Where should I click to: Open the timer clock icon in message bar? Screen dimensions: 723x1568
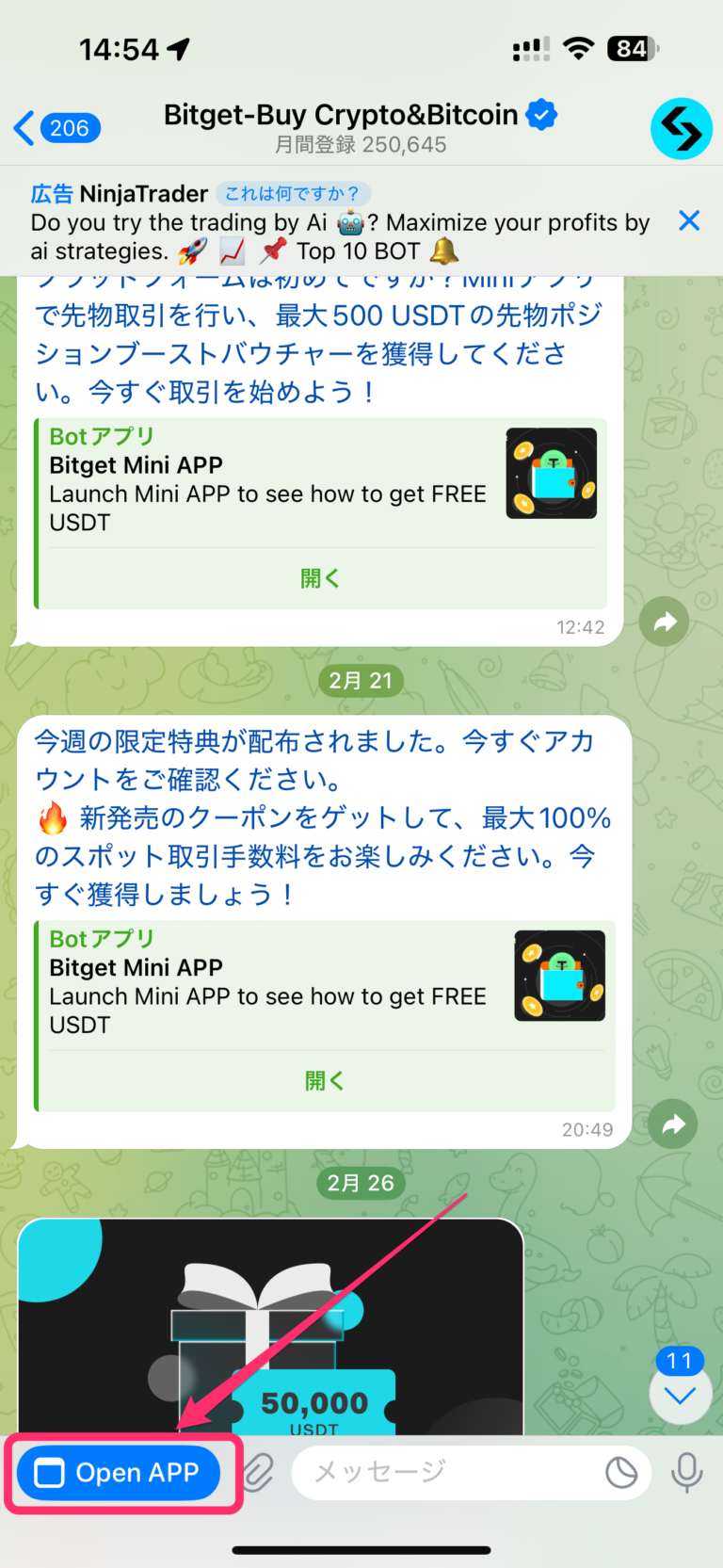(x=621, y=1471)
